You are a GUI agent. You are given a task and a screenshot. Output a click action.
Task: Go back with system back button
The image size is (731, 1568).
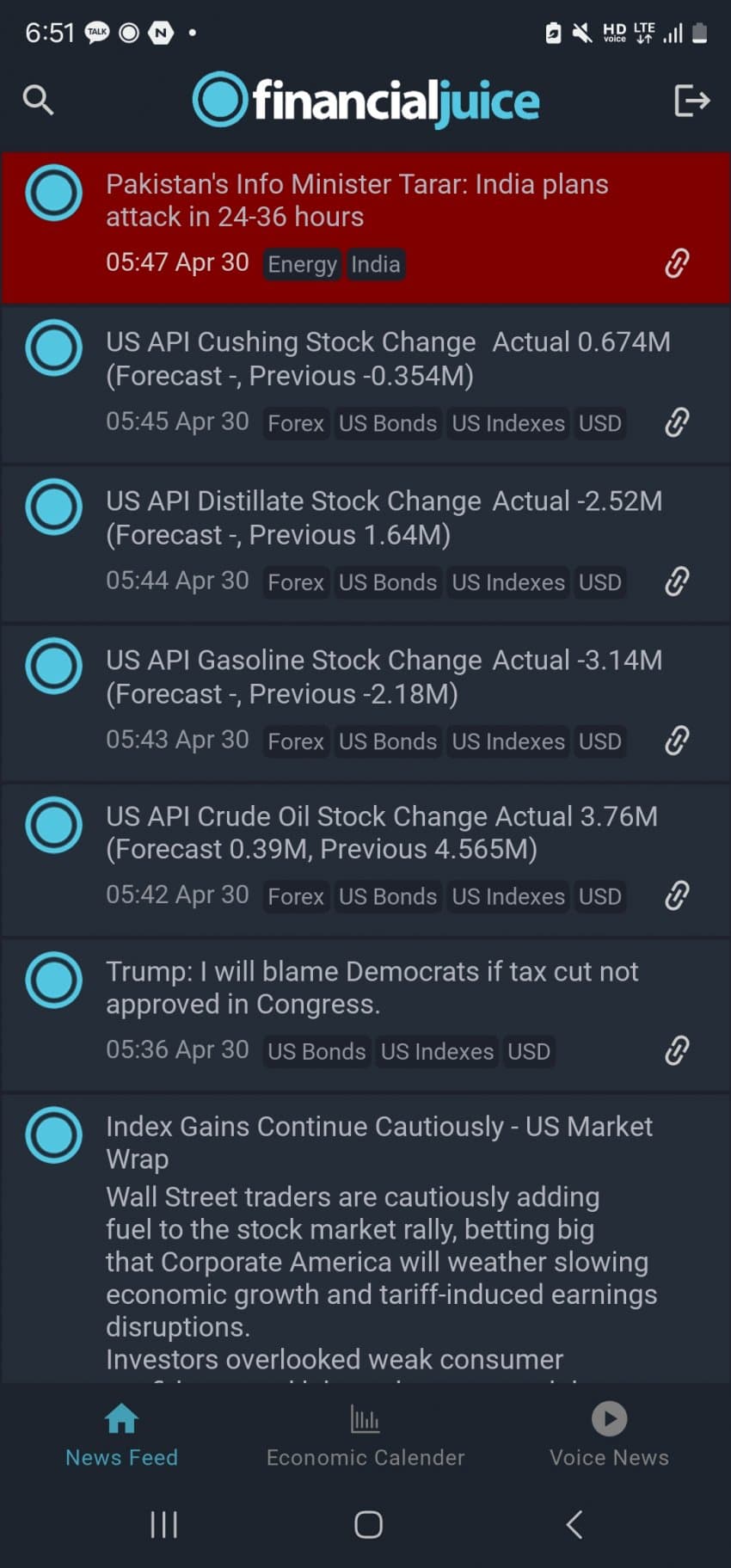click(x=574, y=1525)
